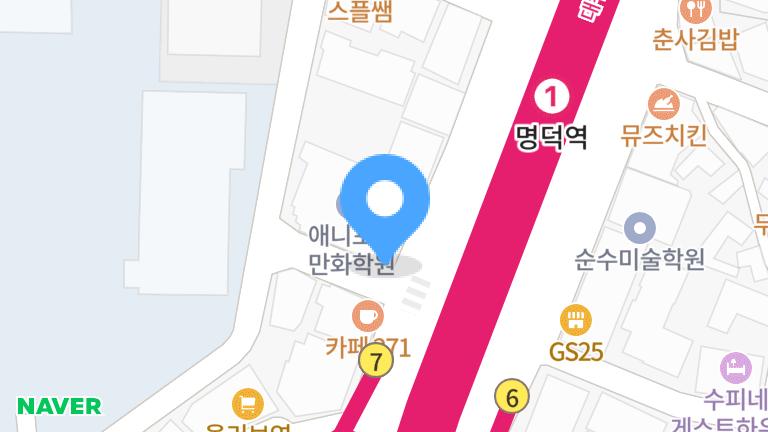Tap subway exit 6 marker
Image resolution: width=768 pixels, height=432 pixels.
click(x=512, y=397)
